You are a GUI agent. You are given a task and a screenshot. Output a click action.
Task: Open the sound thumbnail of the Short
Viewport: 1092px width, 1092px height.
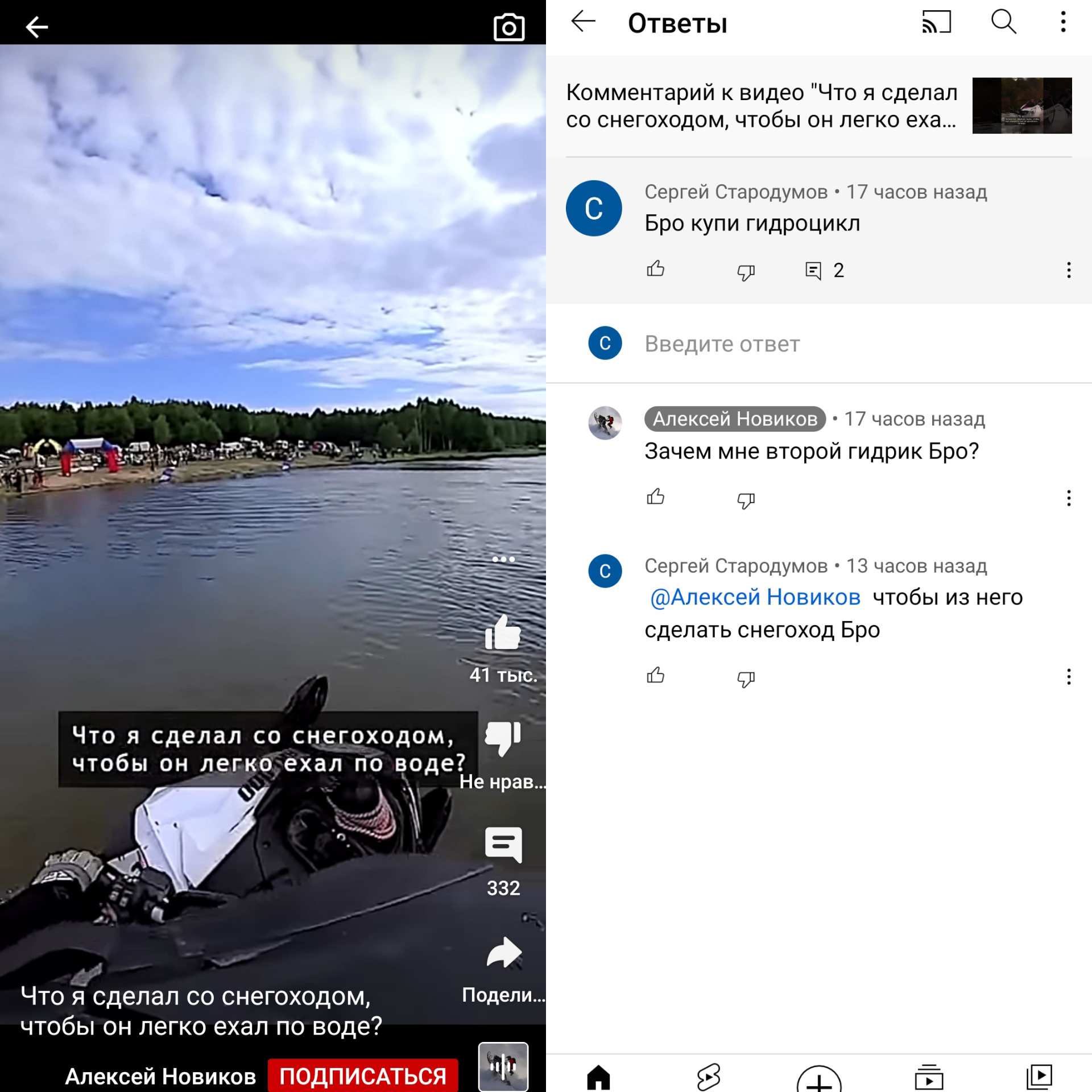coord(503,1066)
